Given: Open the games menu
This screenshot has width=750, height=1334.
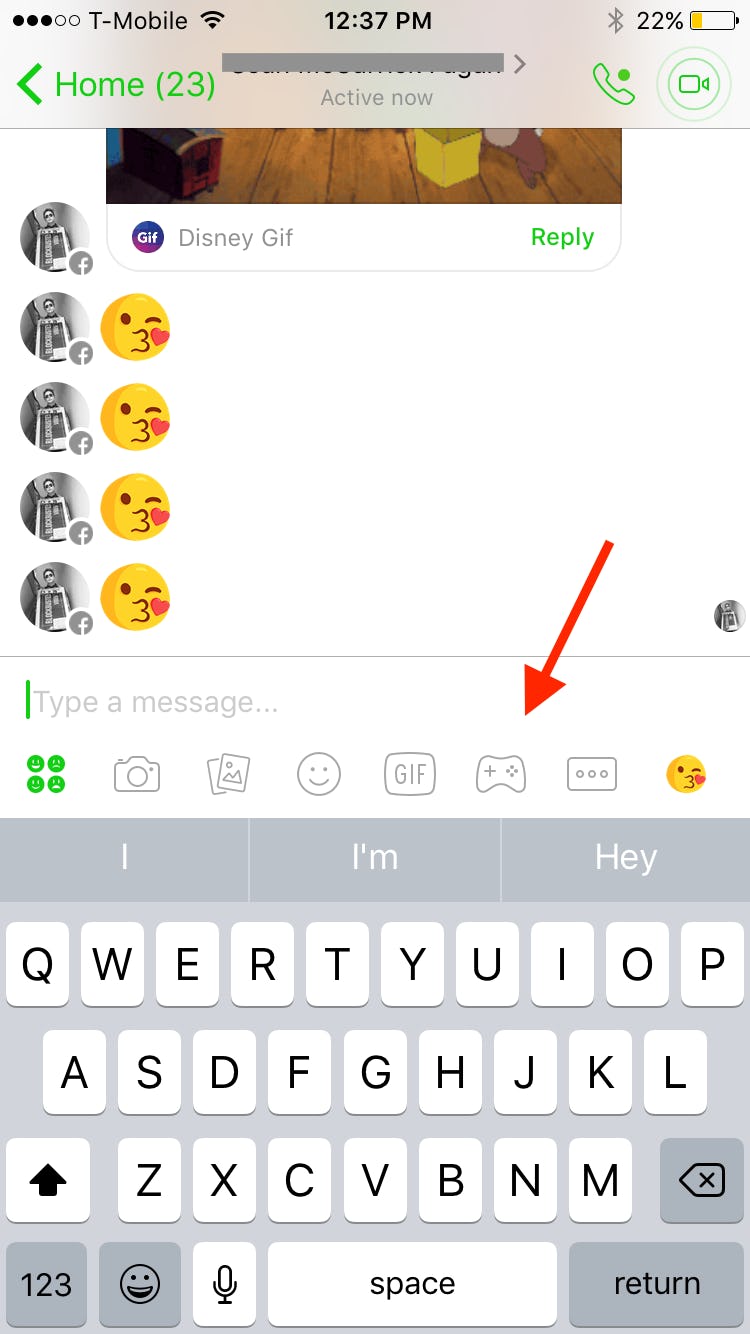Looking at the screenshot, I should click(x=500, y=773).
